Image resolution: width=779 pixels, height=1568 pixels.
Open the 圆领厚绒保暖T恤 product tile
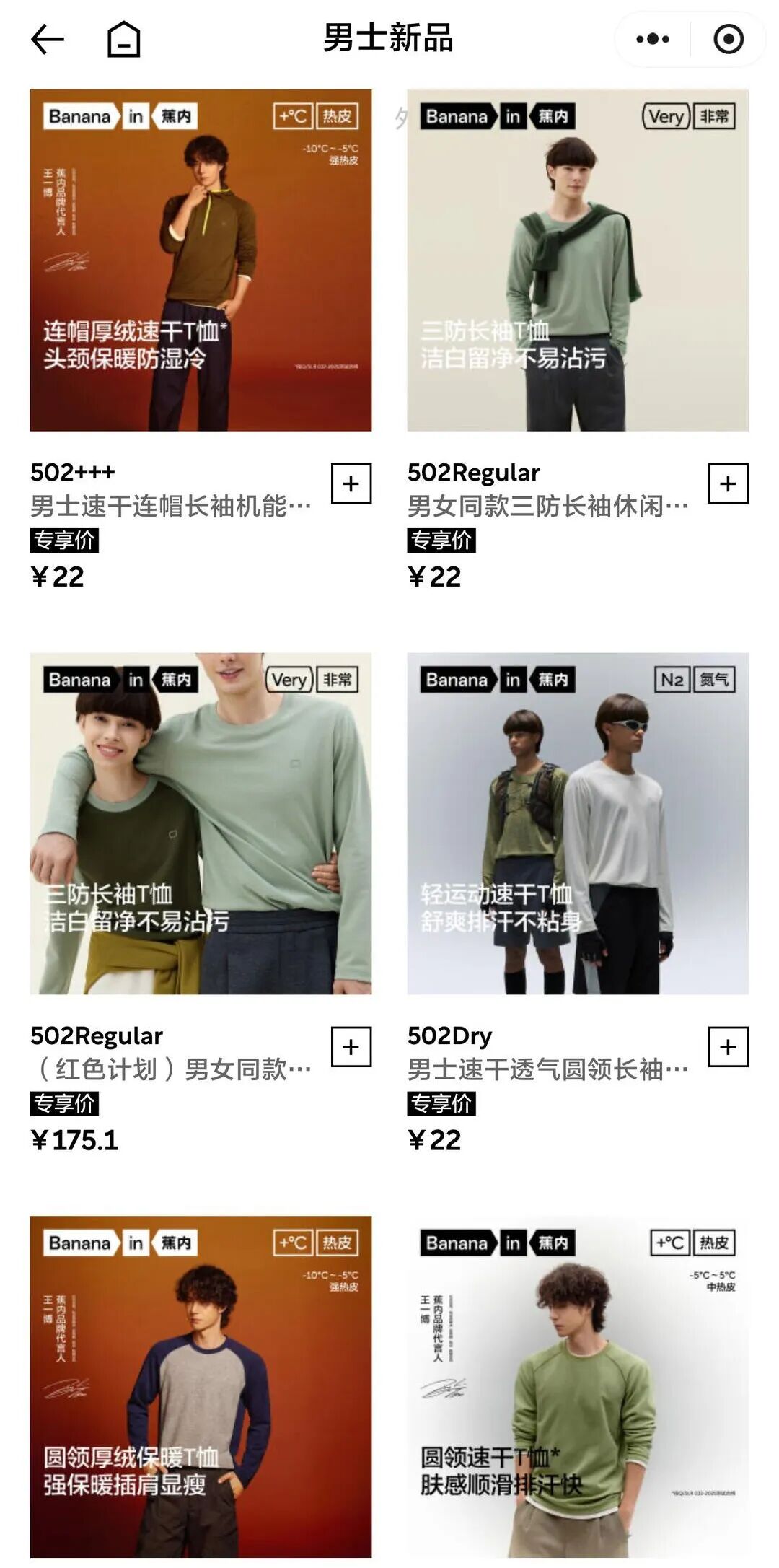click(x=201, y=1386)
